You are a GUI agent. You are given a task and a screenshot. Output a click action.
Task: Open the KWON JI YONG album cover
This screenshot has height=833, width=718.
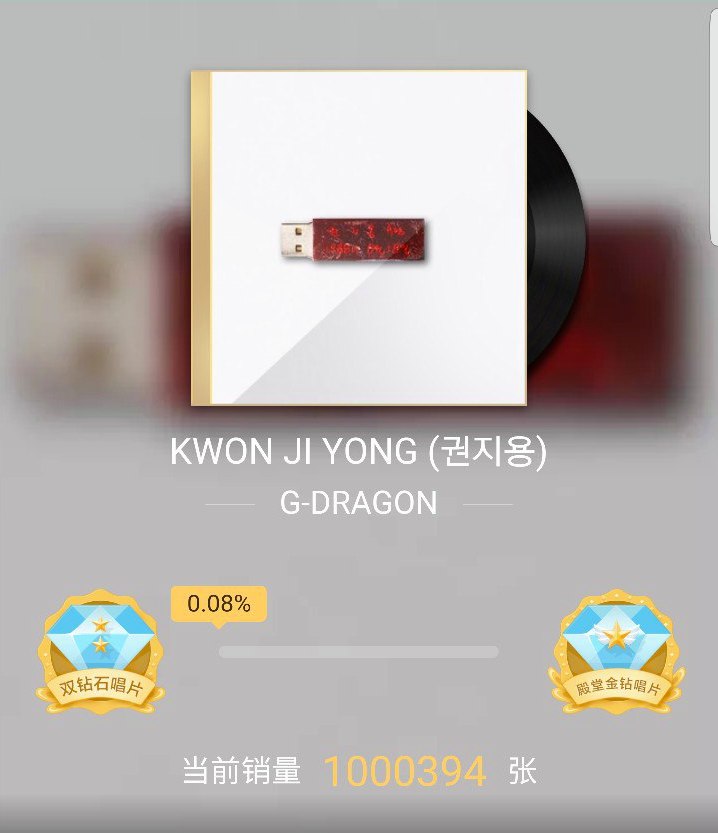click(360, 238)
